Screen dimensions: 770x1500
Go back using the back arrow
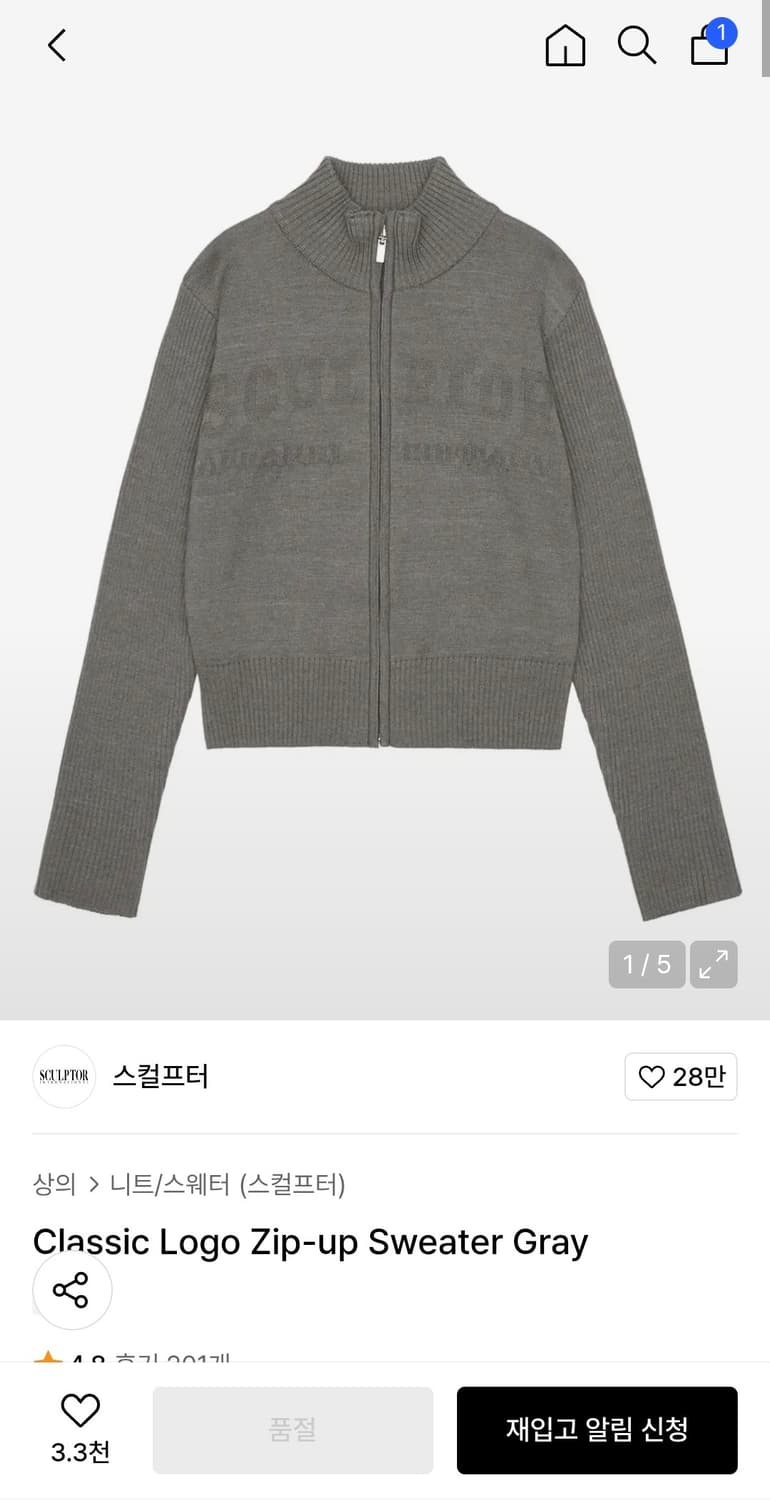coord(56,45)
